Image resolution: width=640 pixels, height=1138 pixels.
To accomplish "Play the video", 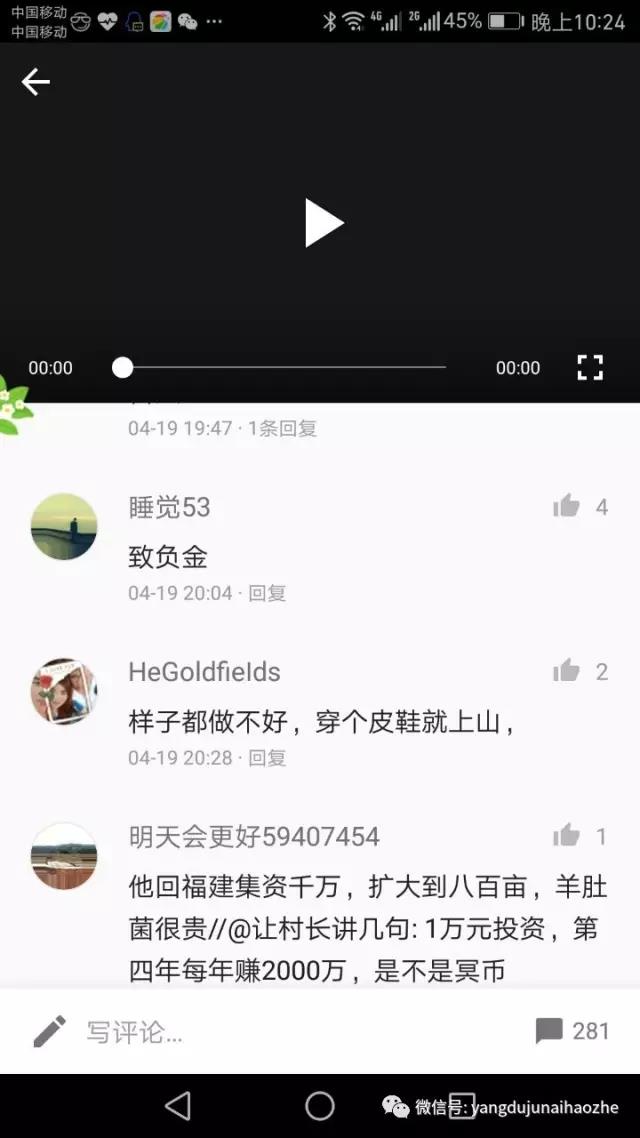I will [x=323, y=222].
